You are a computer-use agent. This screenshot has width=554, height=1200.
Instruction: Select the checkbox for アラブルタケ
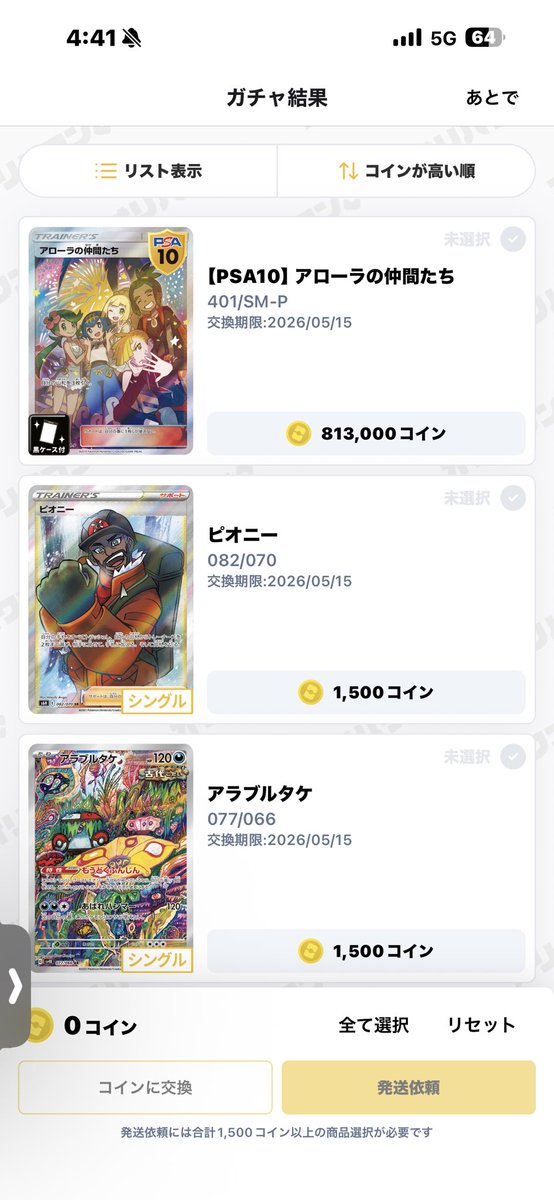click(513, 756)
